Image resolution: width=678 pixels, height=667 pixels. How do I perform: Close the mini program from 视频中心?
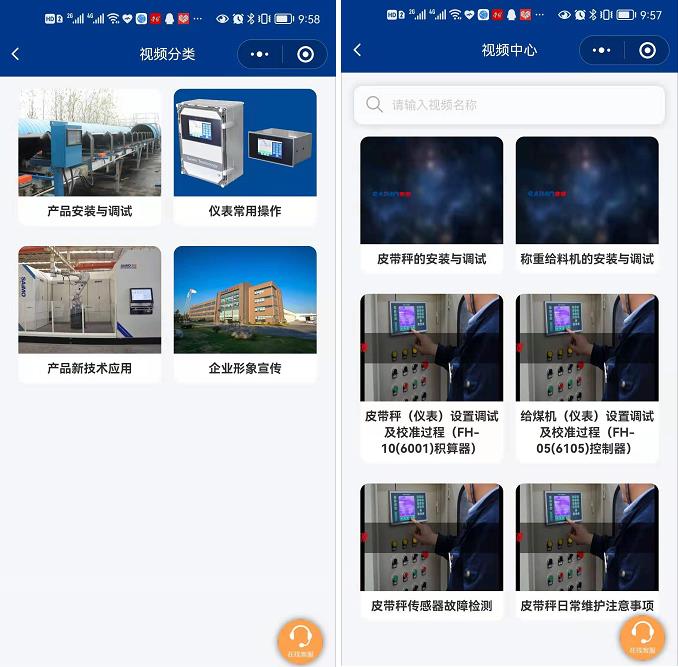tap(647, 50)
